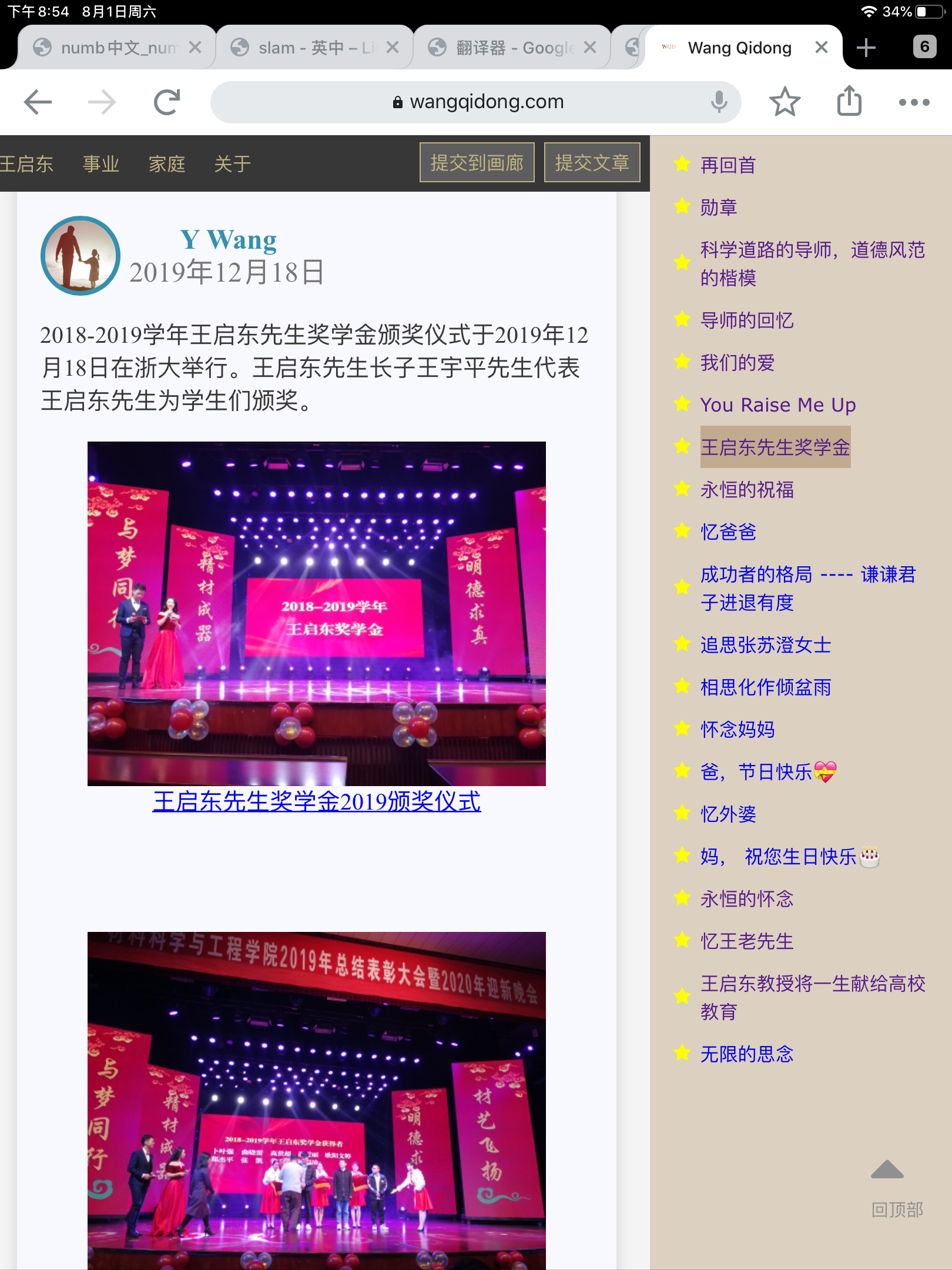952x1270 pixels.
Task: Open the article You Raise Me Up
Action: click(777, 405)
